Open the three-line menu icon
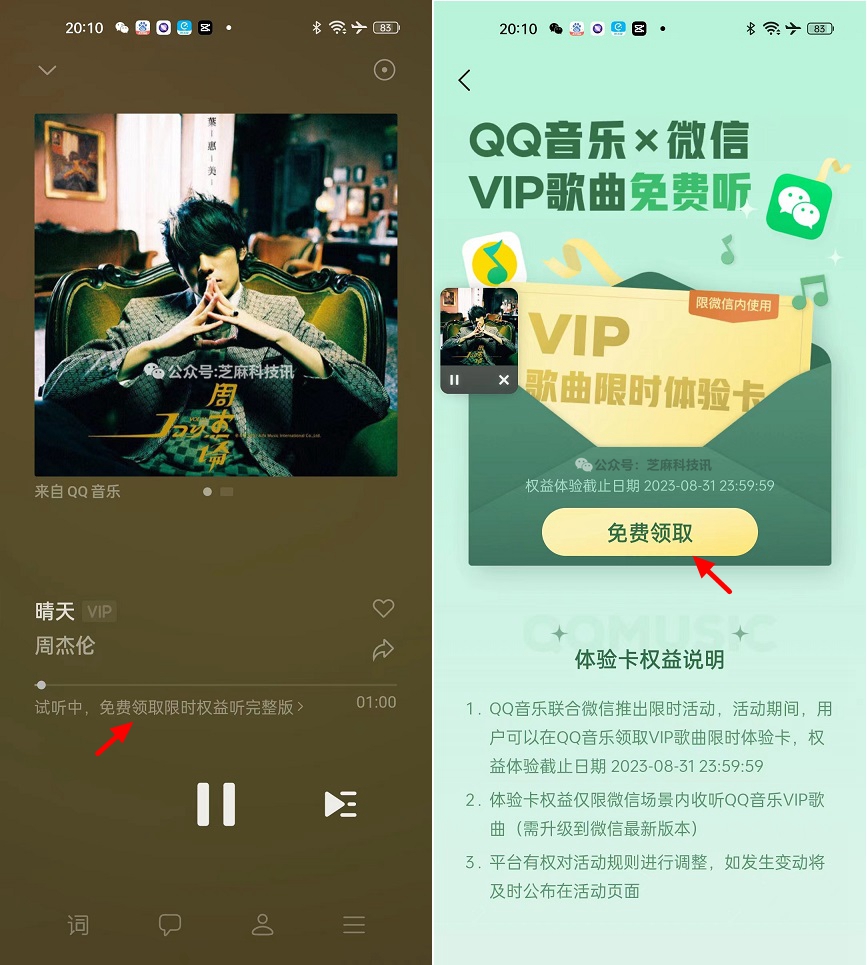Image resolution: width=867 pixels, height=965 pixels. click(354, 924)
